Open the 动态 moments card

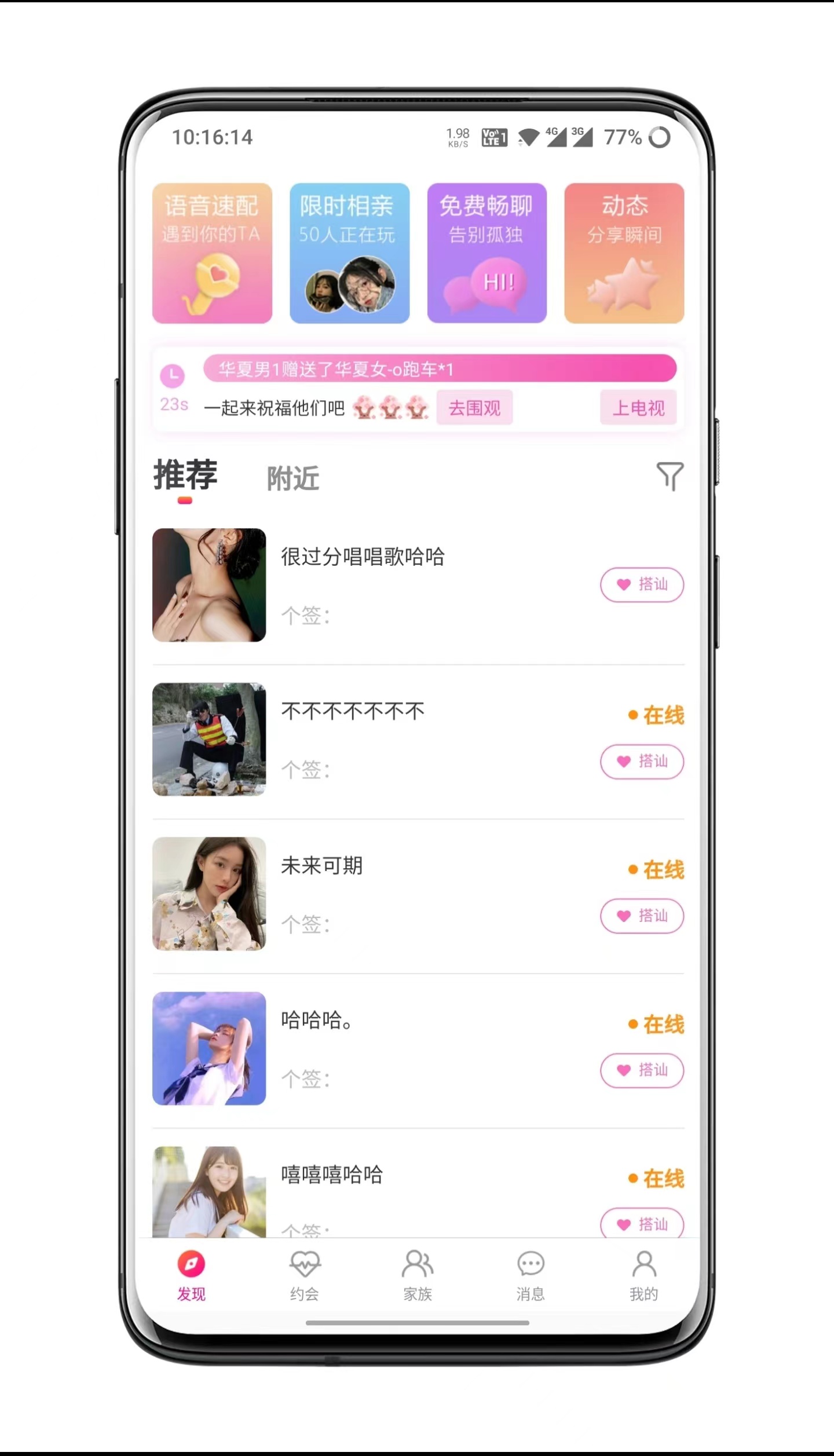point(624,253)
